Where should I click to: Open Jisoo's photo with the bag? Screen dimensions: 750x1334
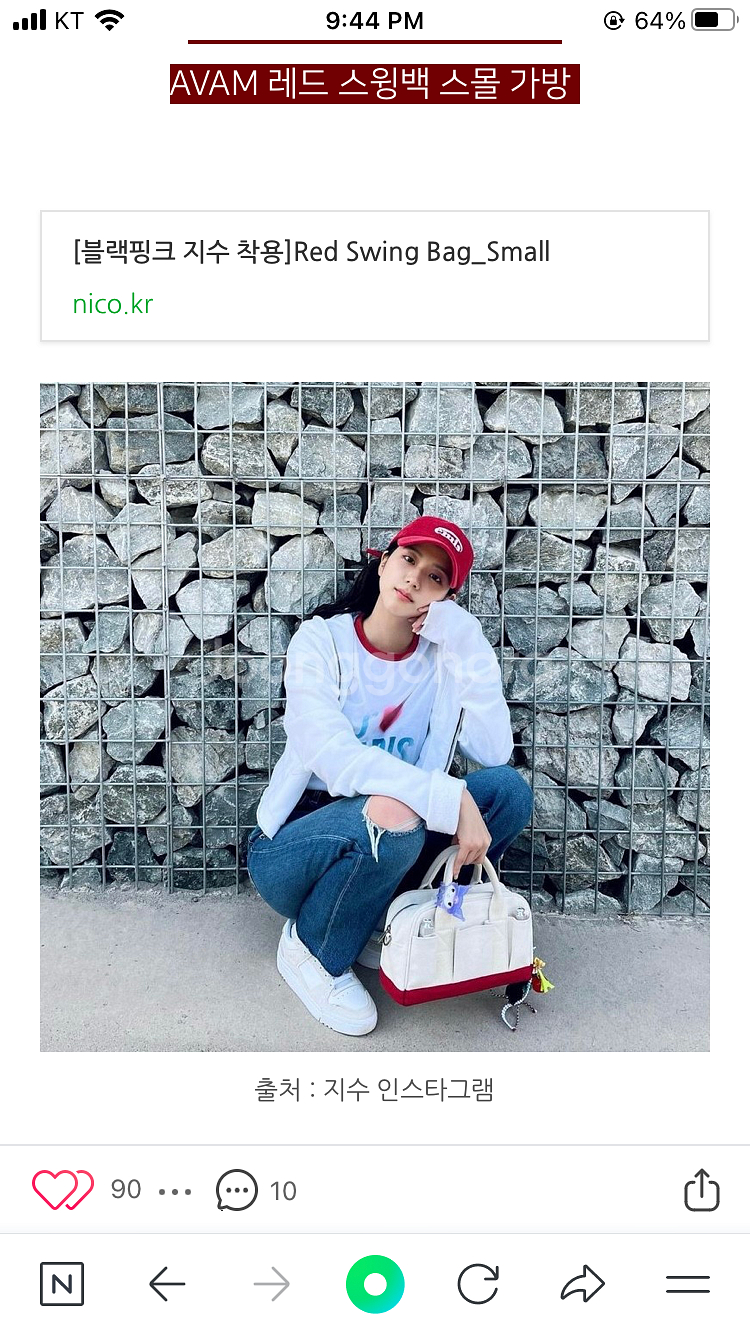tap(374, 716)
